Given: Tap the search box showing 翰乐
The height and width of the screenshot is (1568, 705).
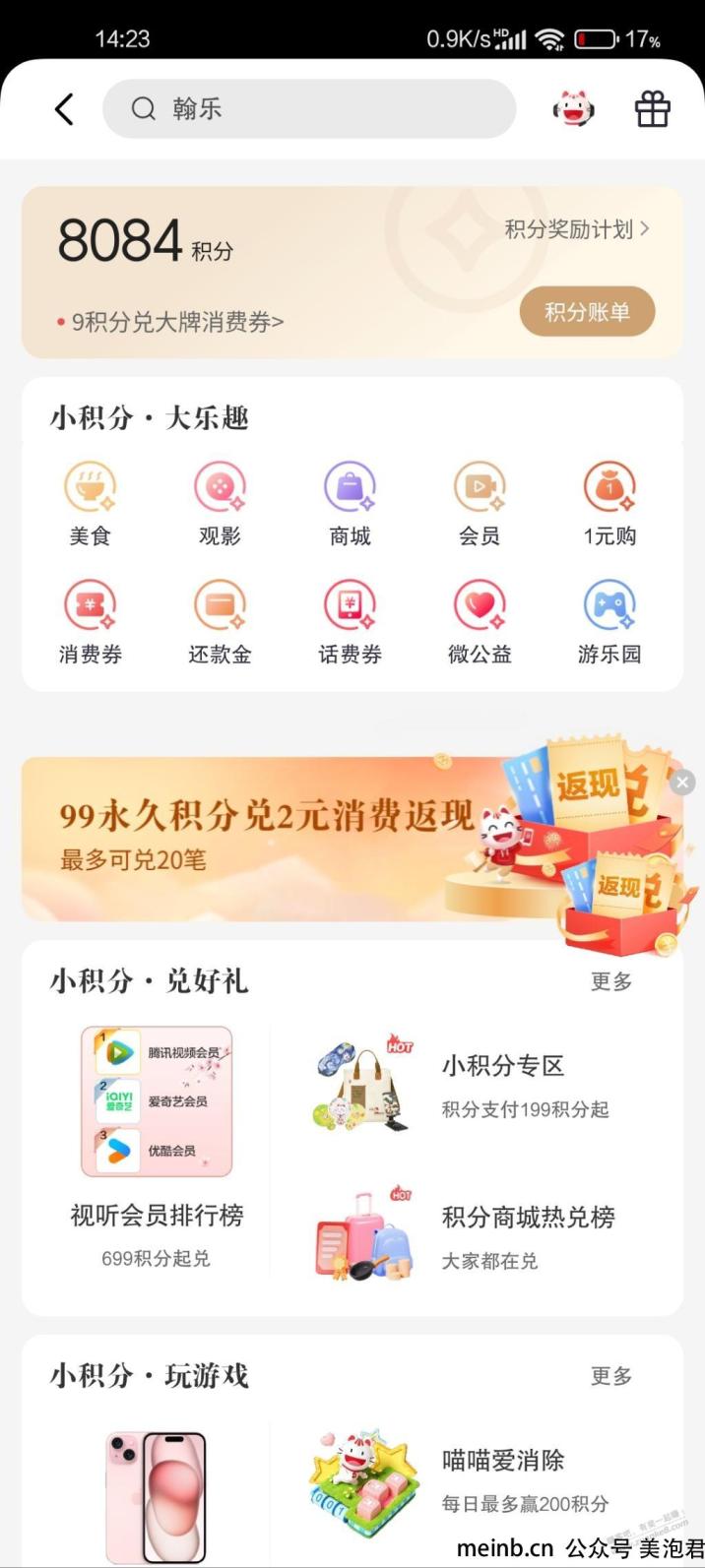Looking at the screenshot, I should click(309, 109).
